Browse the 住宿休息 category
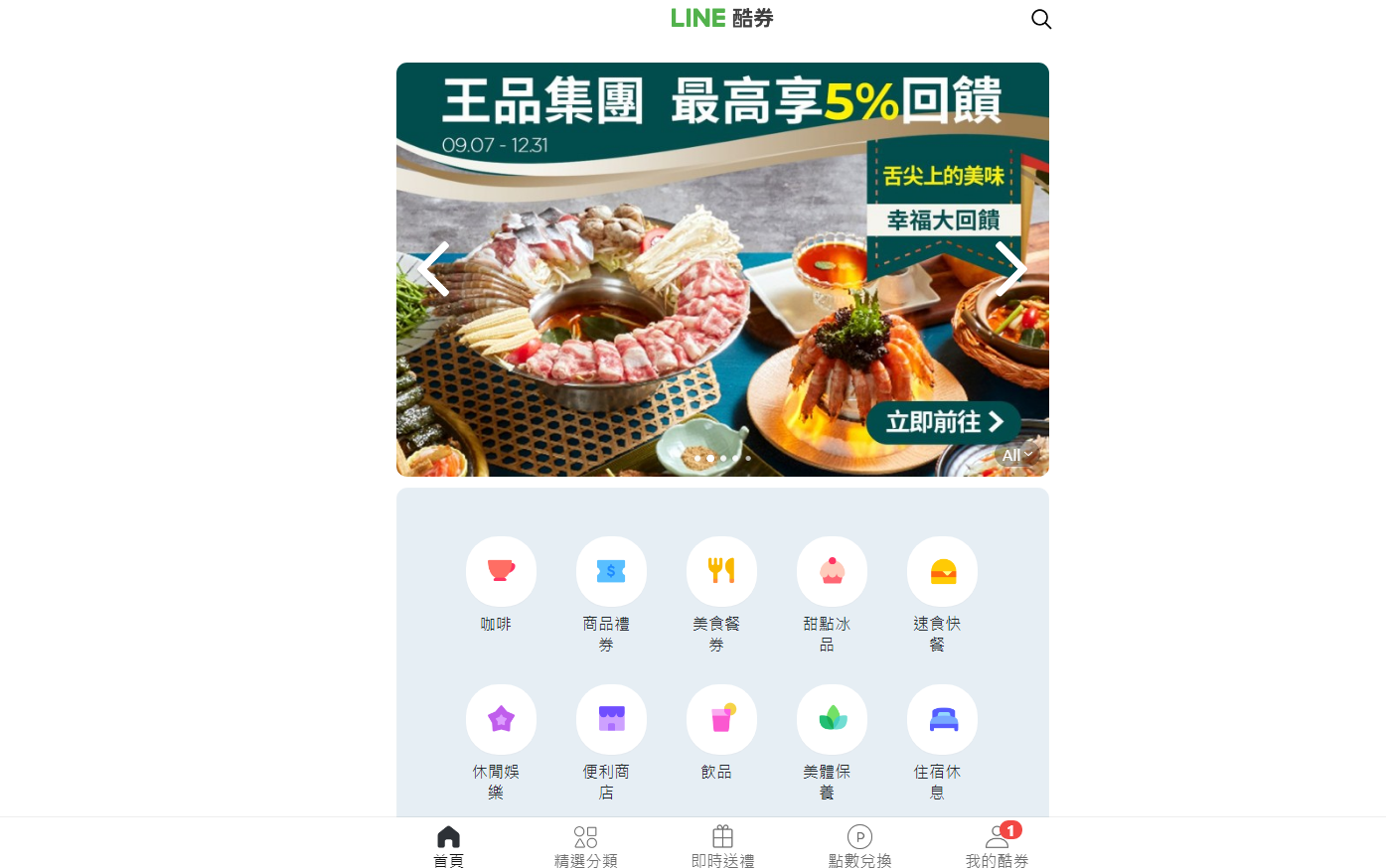The image size is (1386, 868). 942,719
